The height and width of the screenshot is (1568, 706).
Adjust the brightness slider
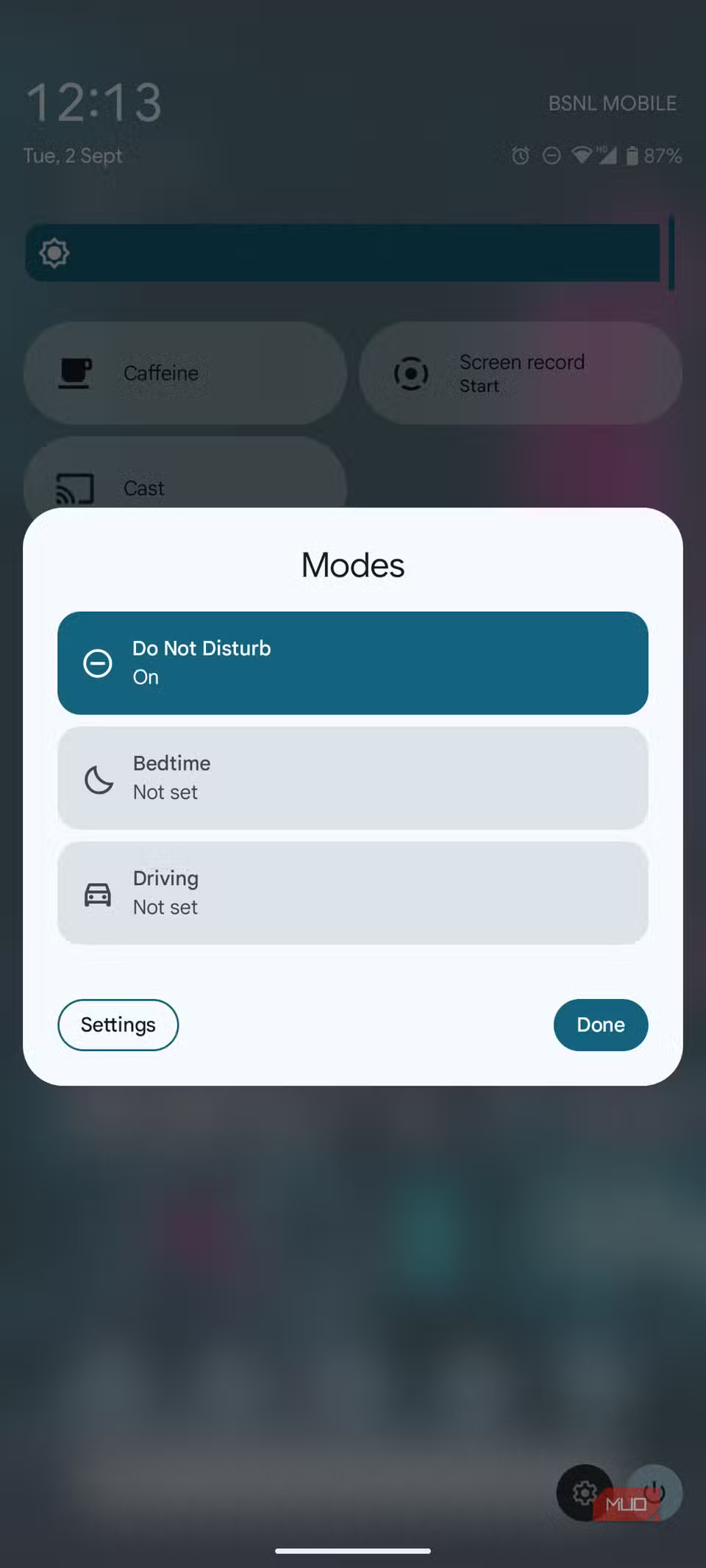pos(346,252)
